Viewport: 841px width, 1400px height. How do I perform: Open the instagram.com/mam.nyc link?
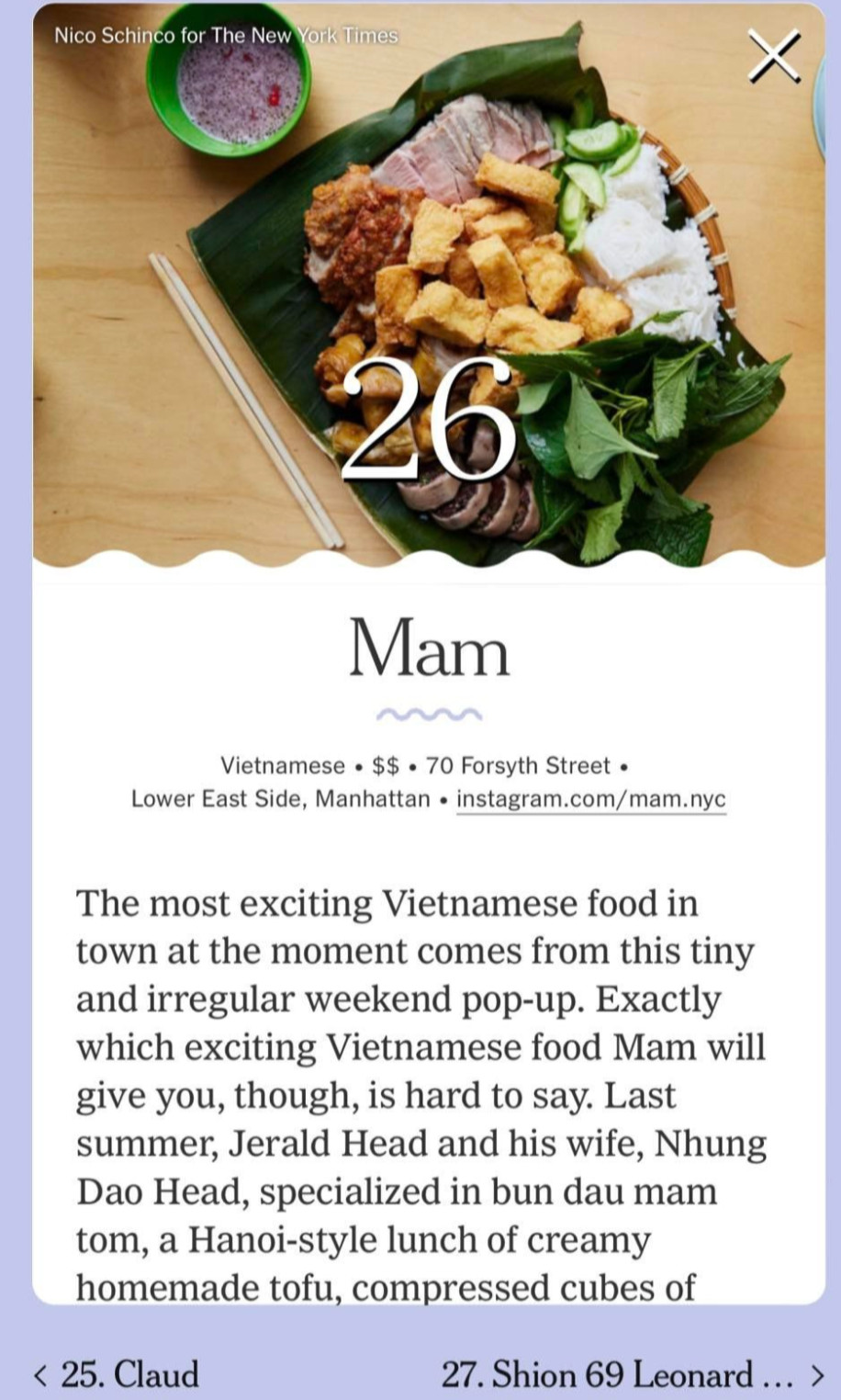click(590, 798)
